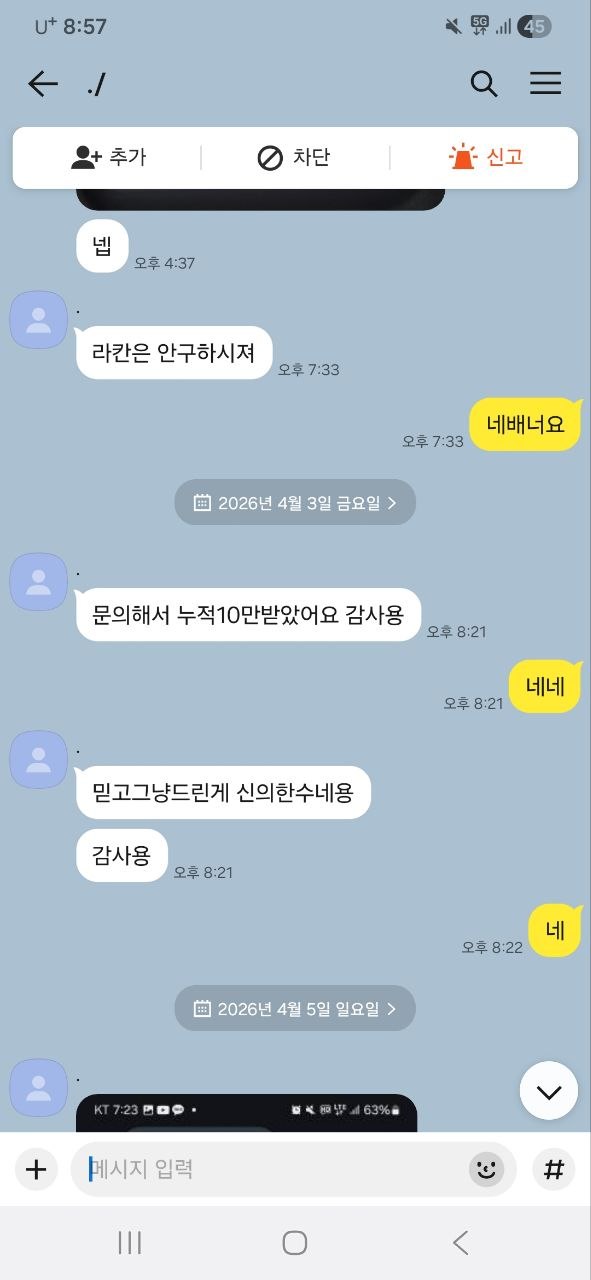Viewport: 591px width, 1280px height.
Task: Block this user via 차단
Action: [294, 157]
